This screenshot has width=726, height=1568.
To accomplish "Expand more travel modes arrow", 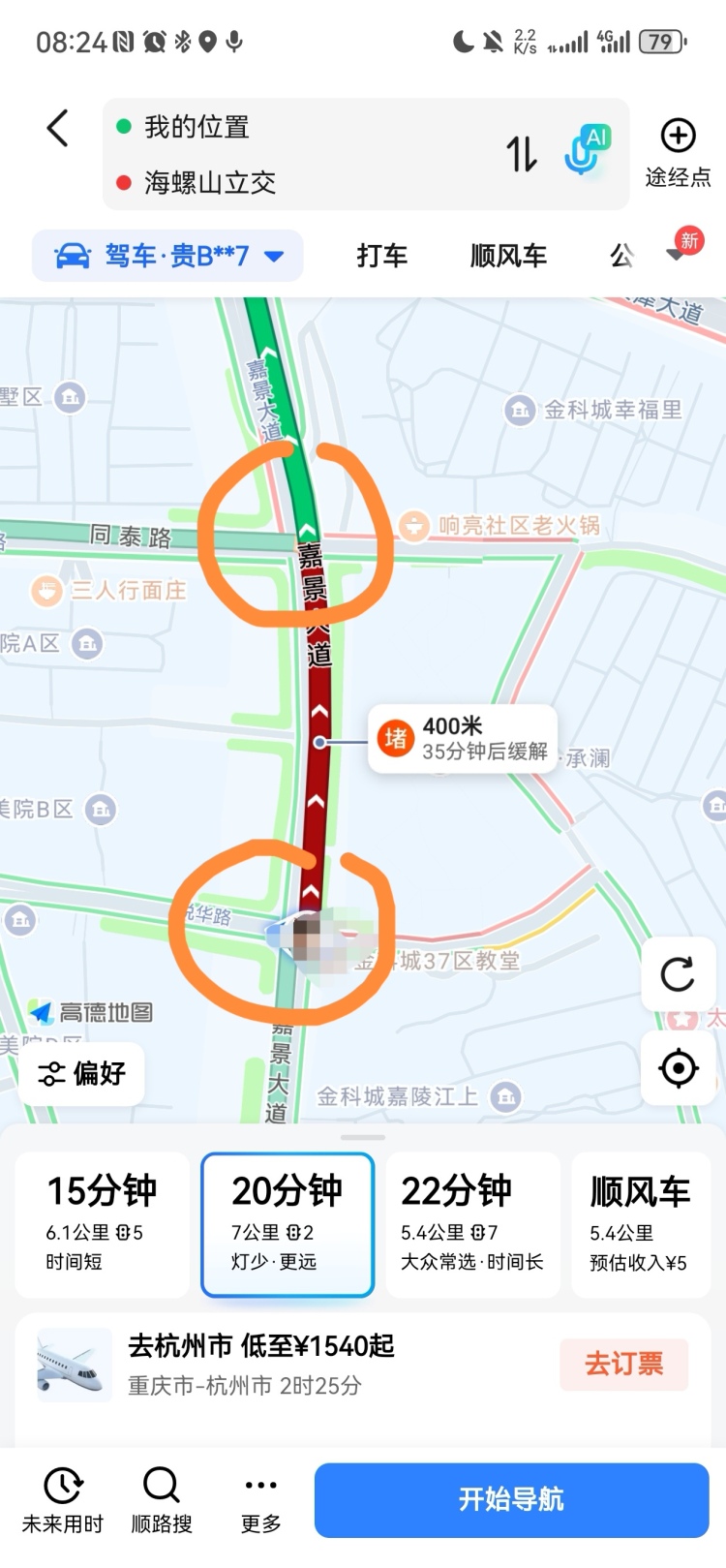I will pos(676,255).
